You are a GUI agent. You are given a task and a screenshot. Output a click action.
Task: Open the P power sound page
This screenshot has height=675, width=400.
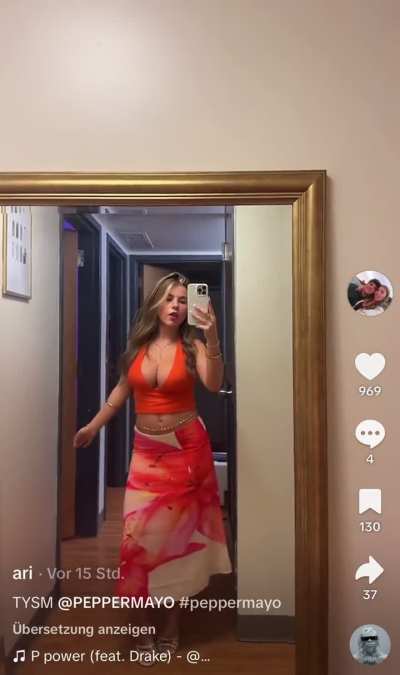click(x=112, y=656)
